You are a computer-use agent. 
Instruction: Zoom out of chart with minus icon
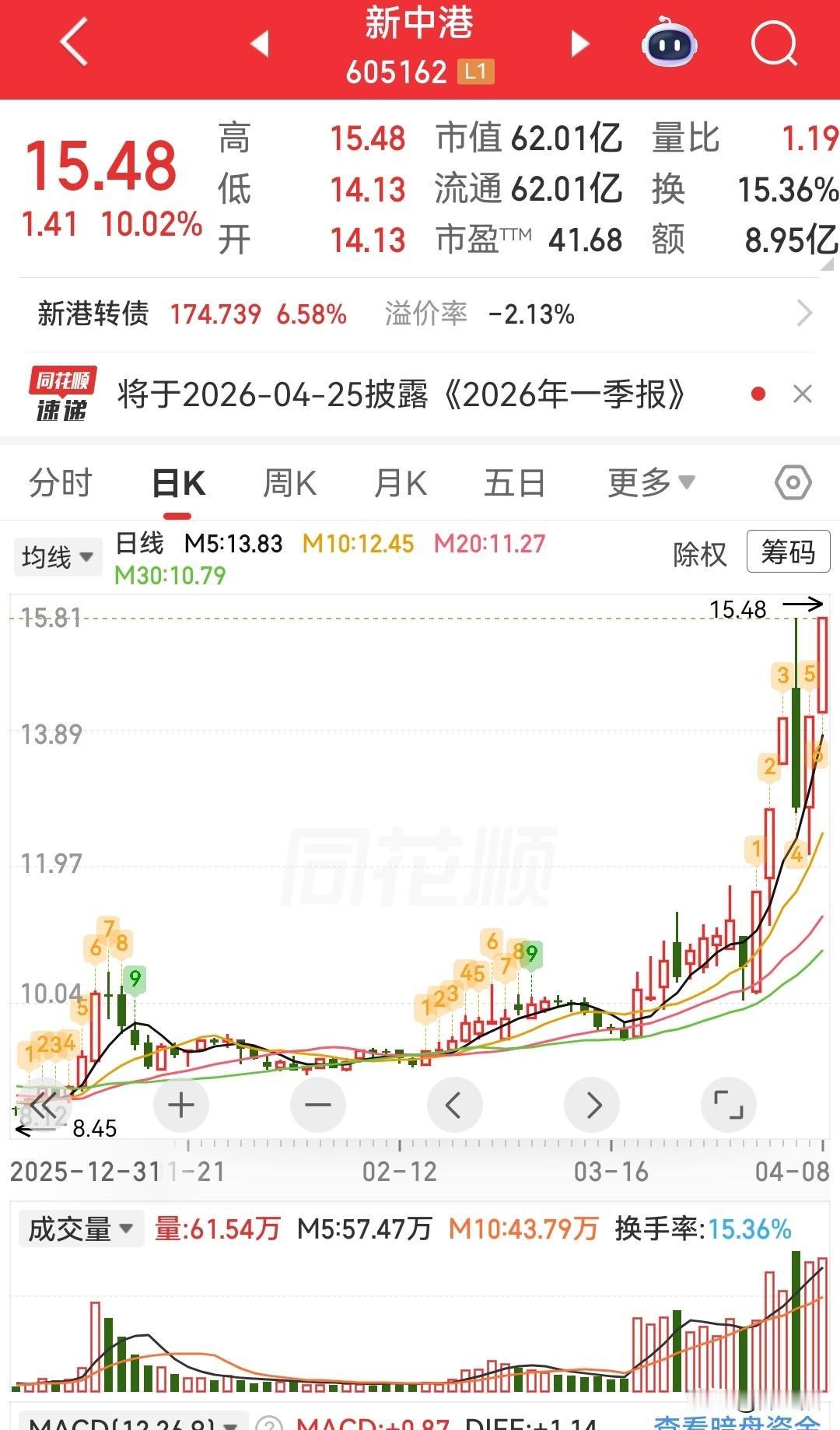318,1104
